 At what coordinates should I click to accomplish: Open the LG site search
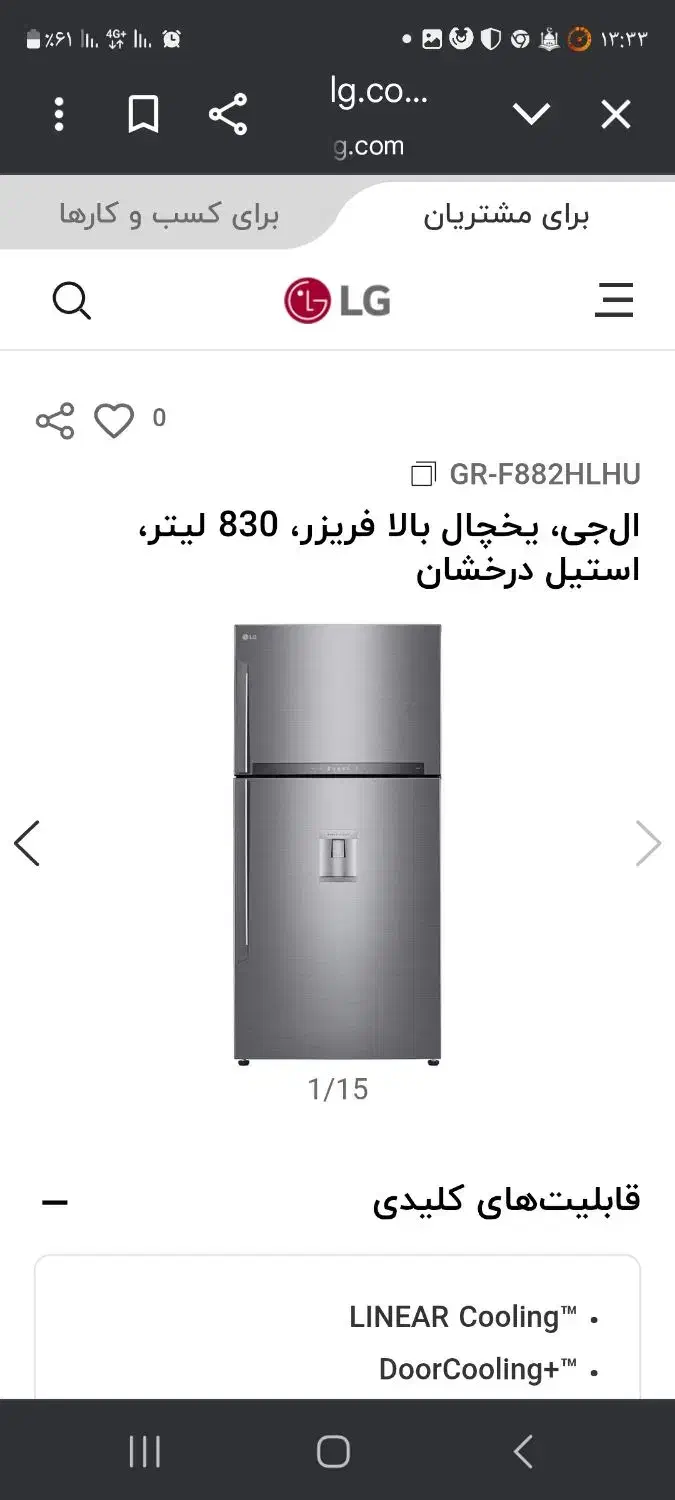point(71,300)
